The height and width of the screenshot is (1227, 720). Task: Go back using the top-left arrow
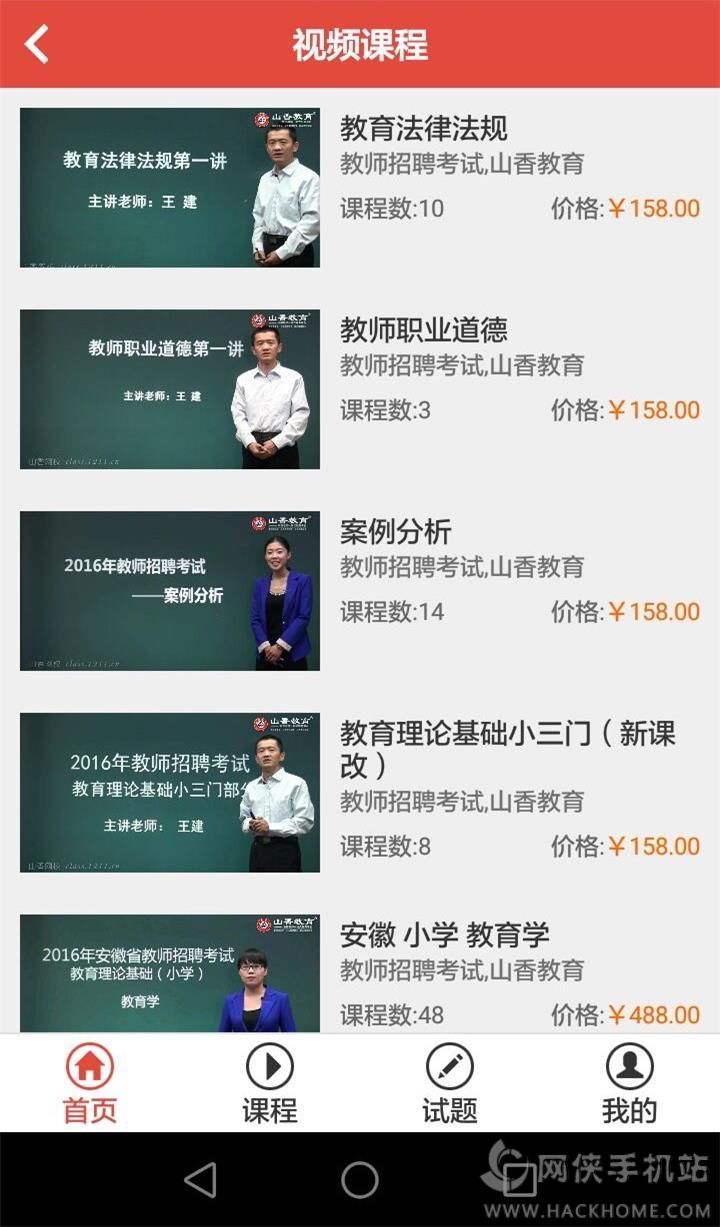coord(37,45)
